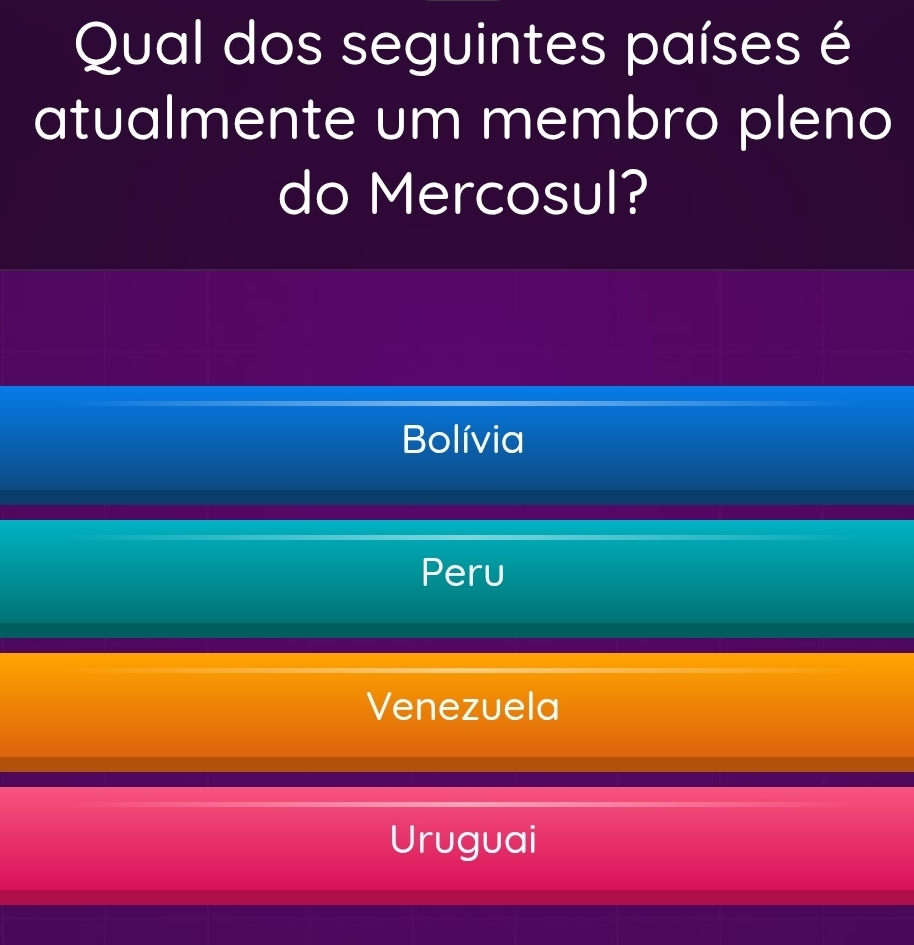
Task: Choose Peru as the answer
Action: point(462,574)
